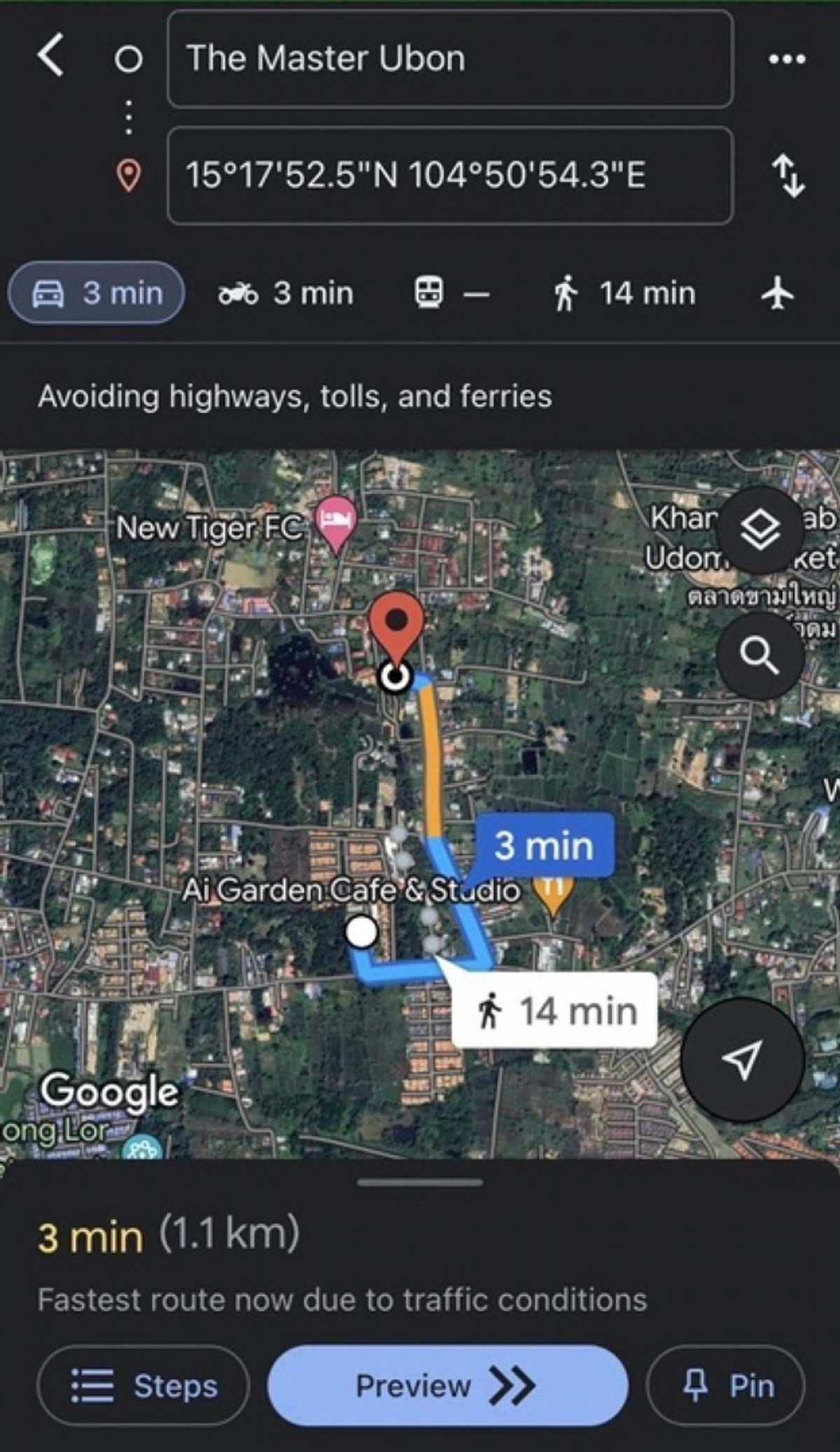Open the three-dot overflow menu
The image size is (840, 1452).
coord(787,59)
